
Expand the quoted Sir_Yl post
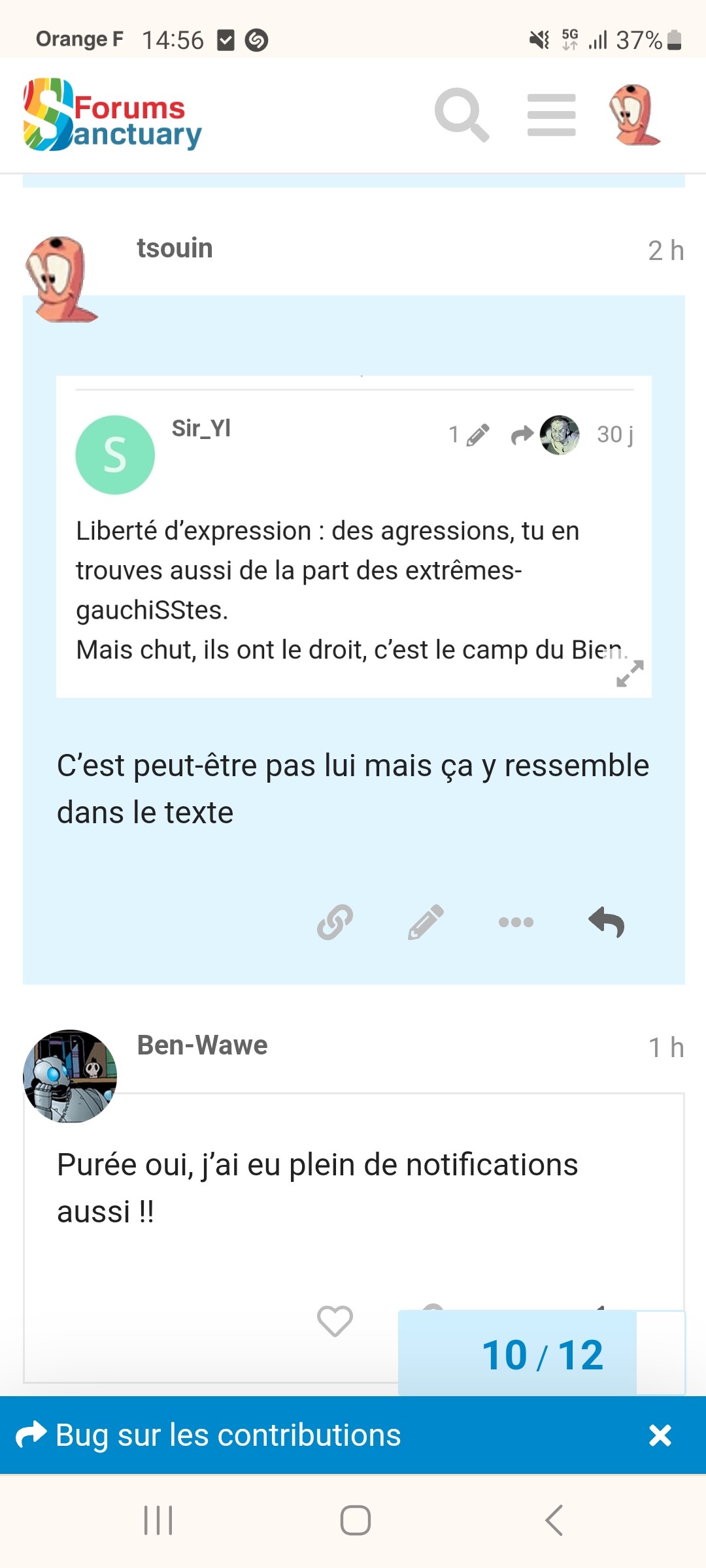pyautogui.click(x=630, y=673)
